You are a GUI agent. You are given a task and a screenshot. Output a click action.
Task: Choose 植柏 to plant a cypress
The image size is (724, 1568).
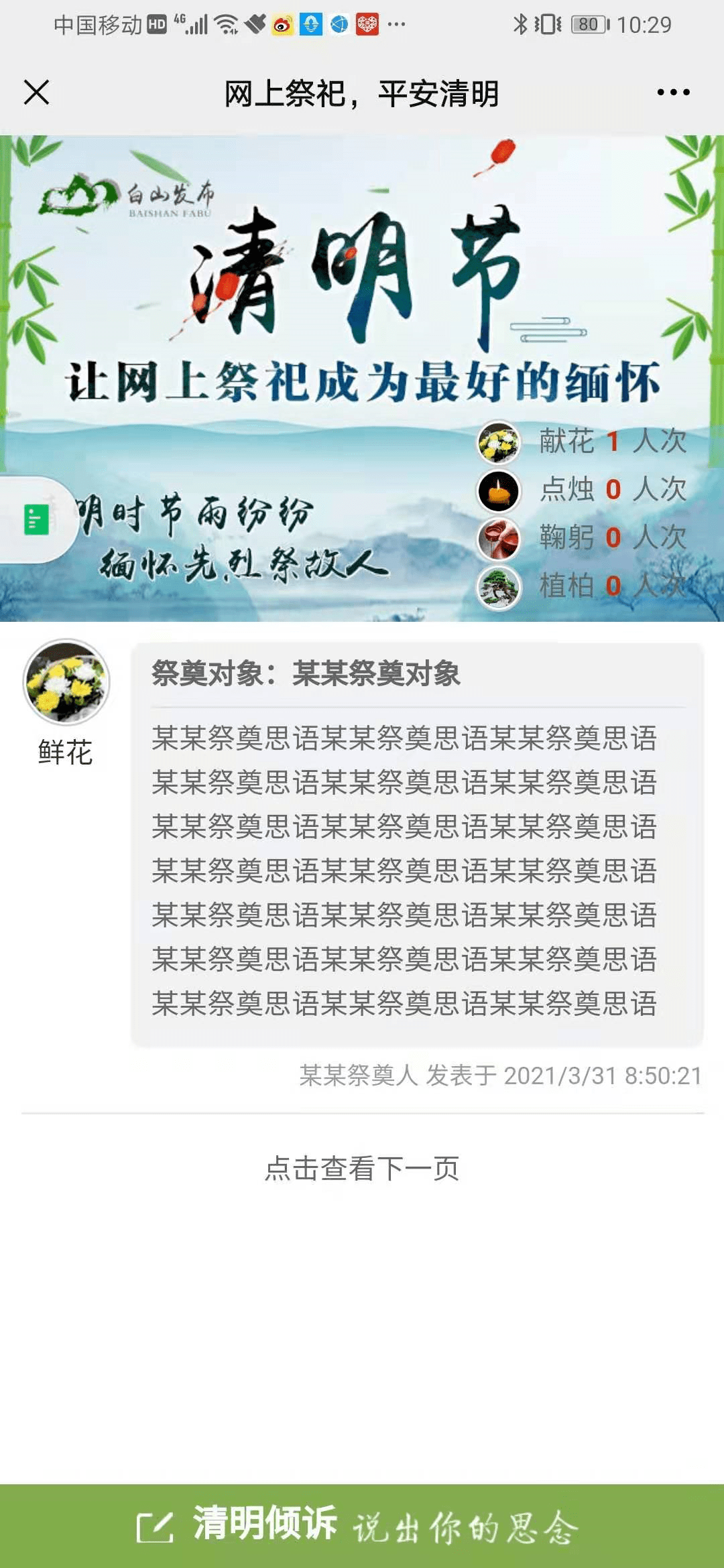click(x=499, y=587)
